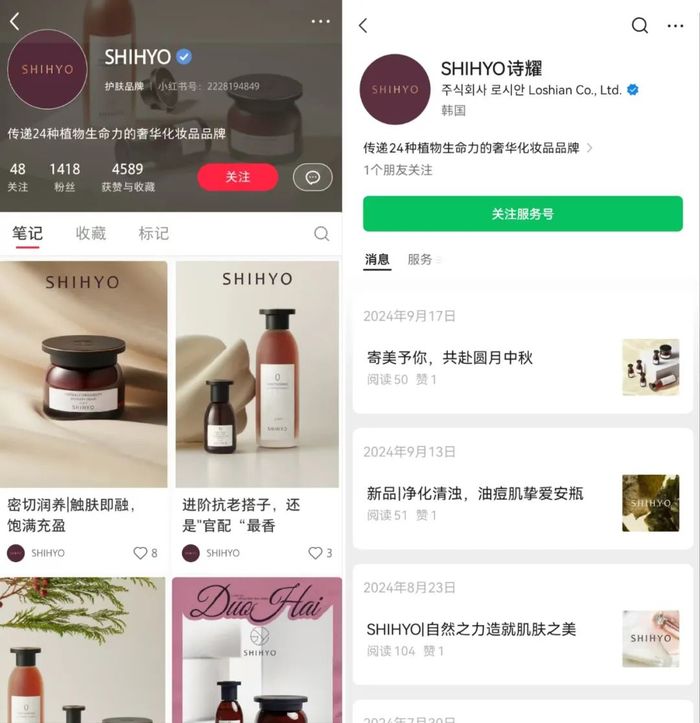The width and height of the screenshot is (700, 723).
Task: Switch to the 服务 tab
Action: [x=421, y=260]
